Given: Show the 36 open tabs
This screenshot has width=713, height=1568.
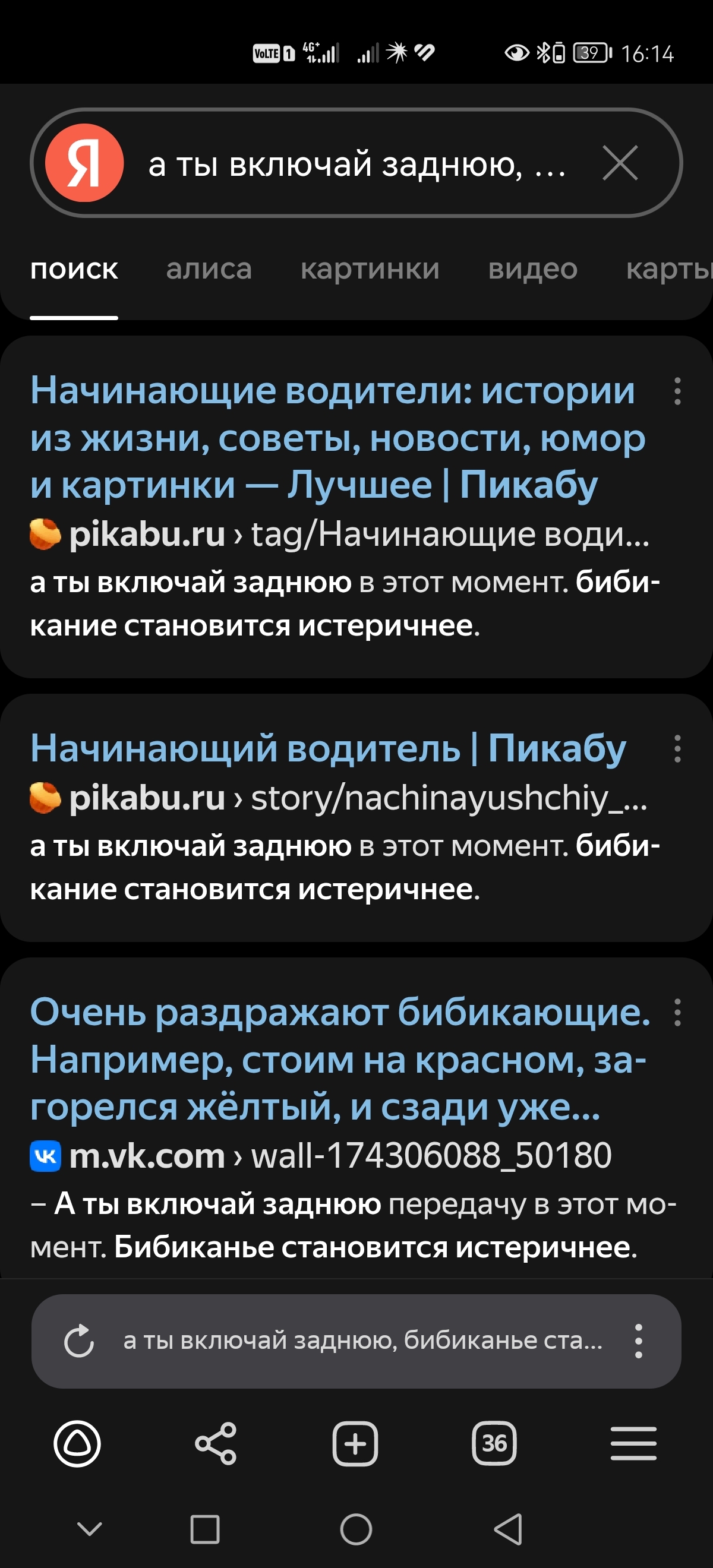Looking at the screenshot, I should [494, 1444].
